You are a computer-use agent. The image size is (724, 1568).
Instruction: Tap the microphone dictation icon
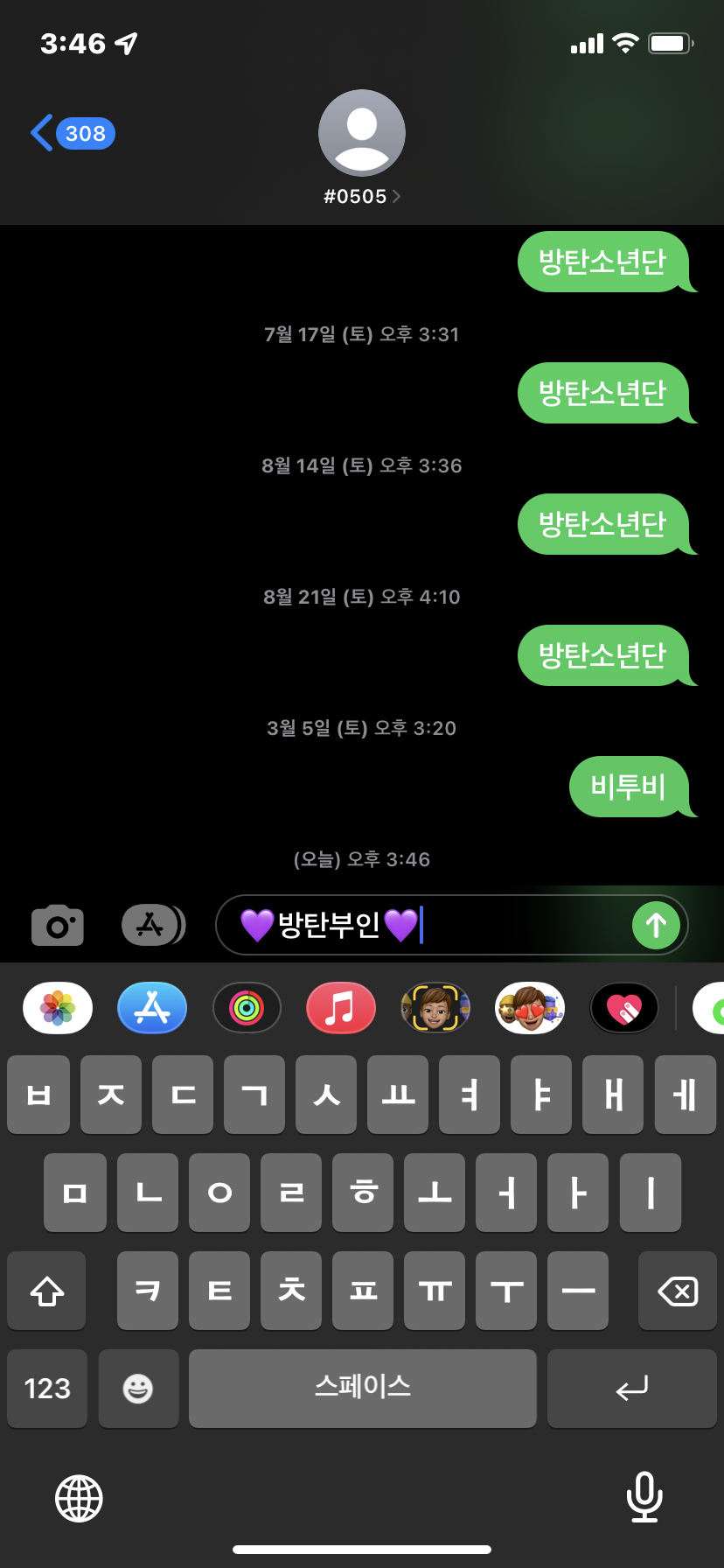(x=644, y=1498)
